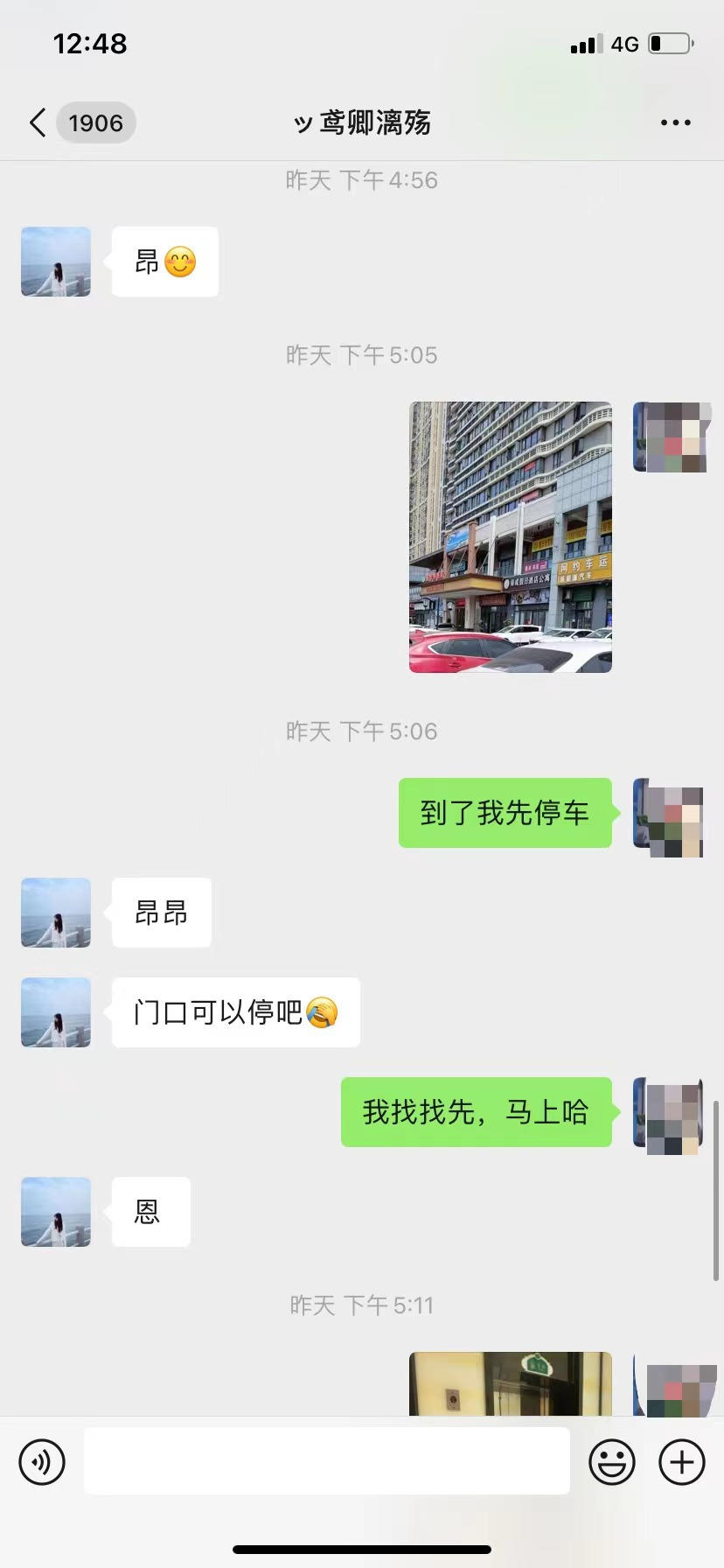Screen dimensions: 724x1568
Task: Go back to the chat list
Action: point(38,122)
